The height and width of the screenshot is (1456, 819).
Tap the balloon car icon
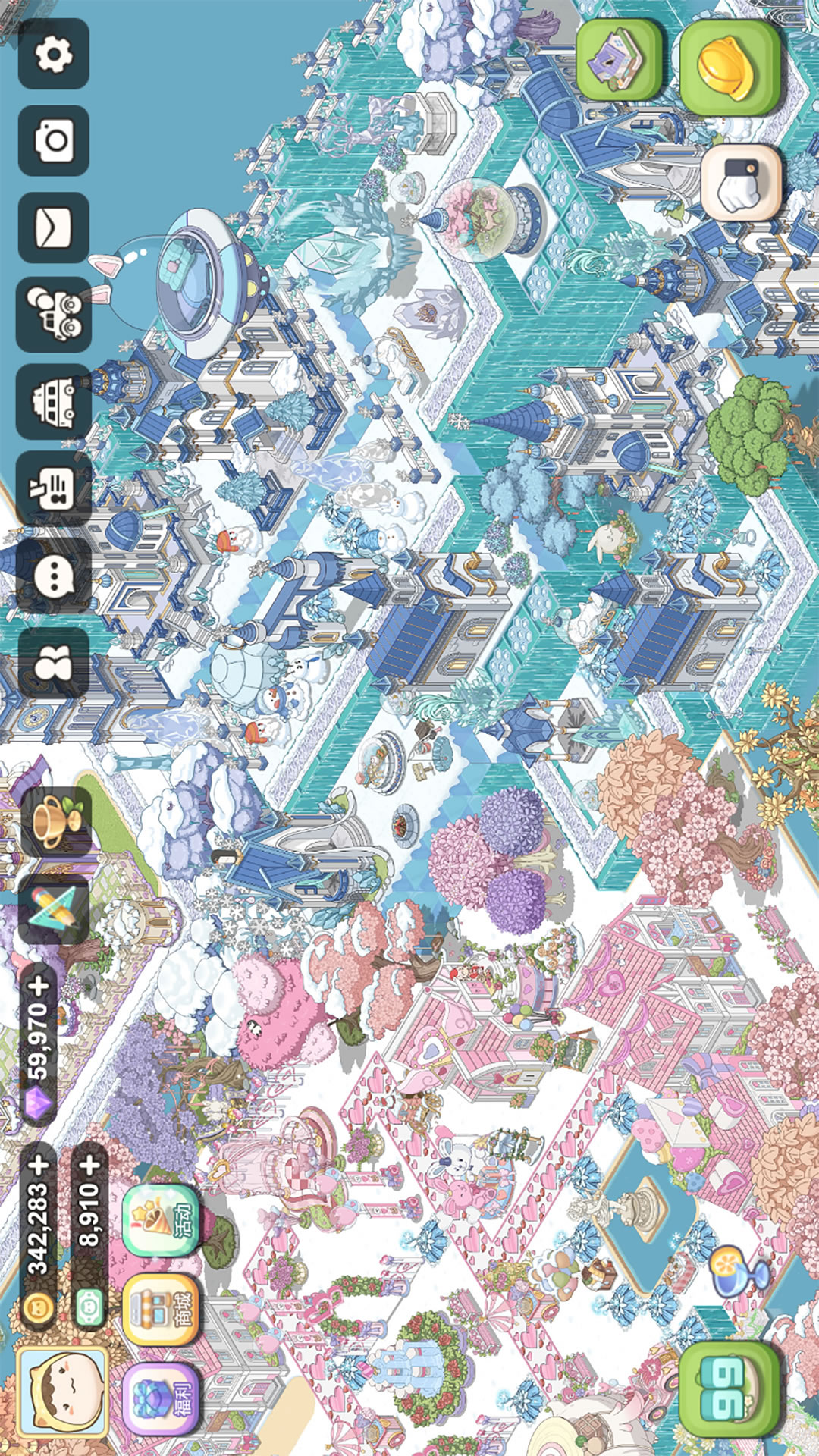[53, 315]
